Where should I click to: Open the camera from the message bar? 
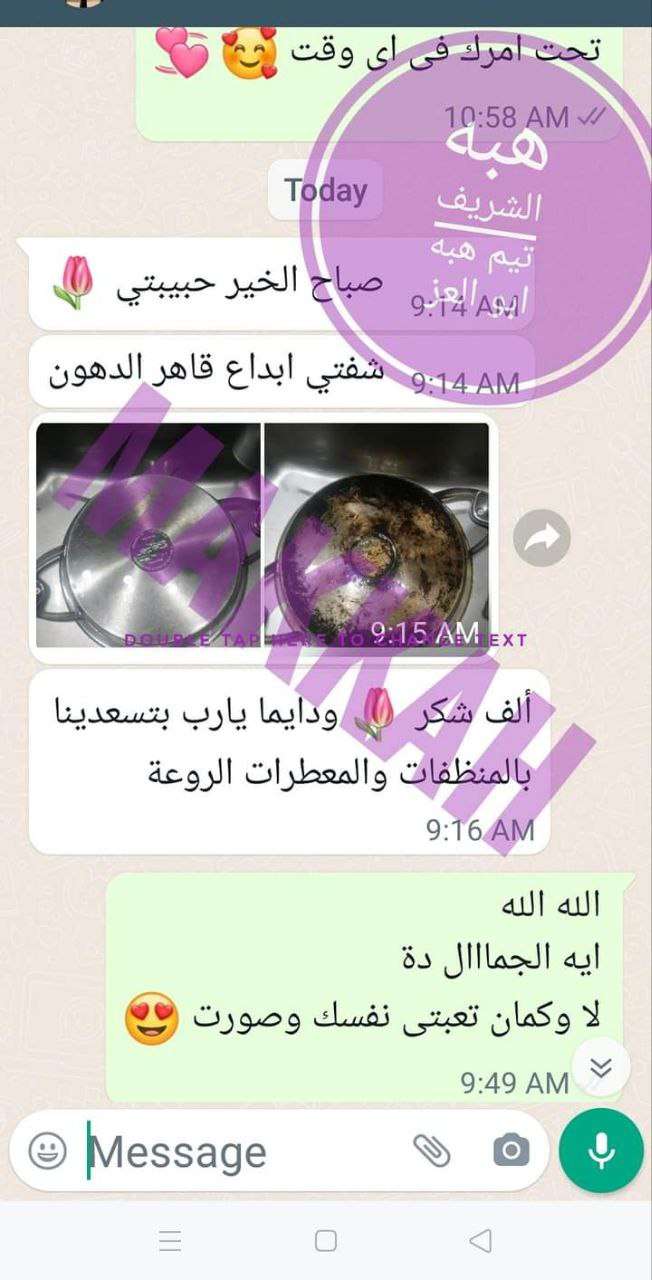tap(511, 1151)
